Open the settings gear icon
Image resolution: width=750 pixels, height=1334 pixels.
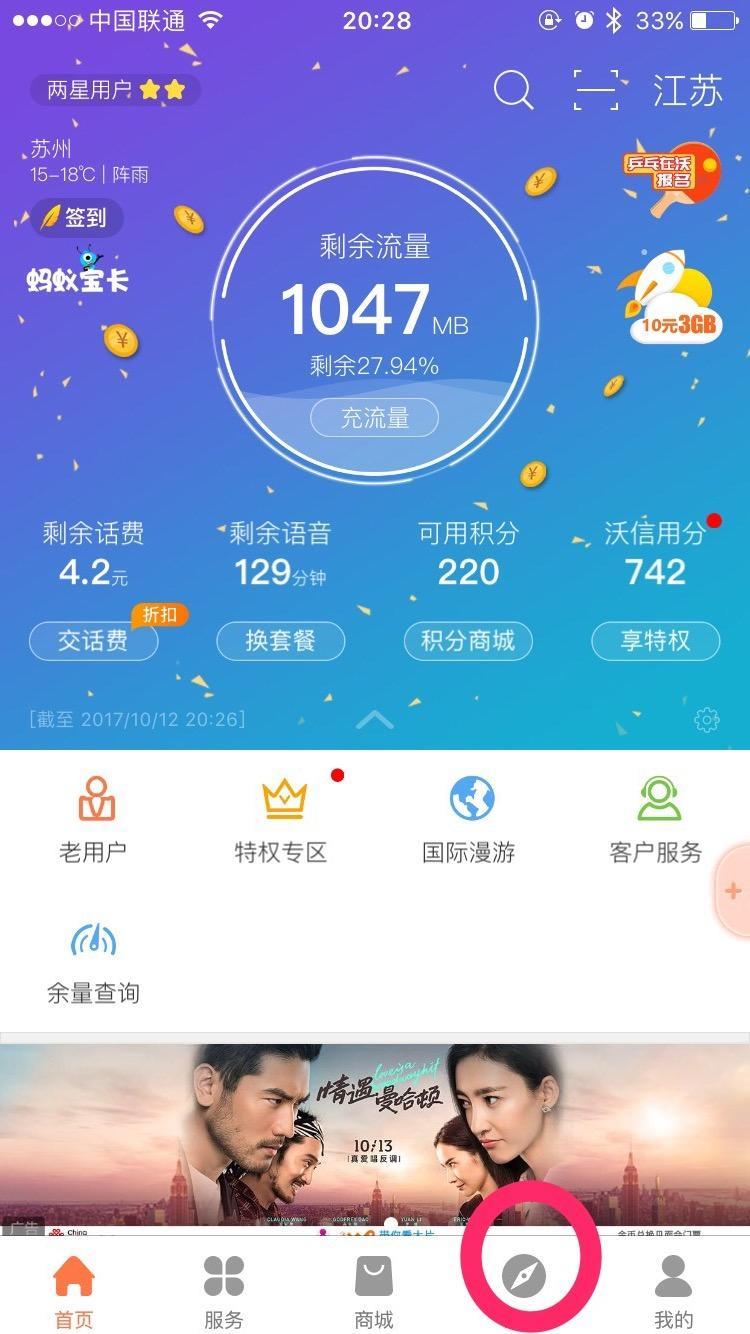(x=707, y=719)
